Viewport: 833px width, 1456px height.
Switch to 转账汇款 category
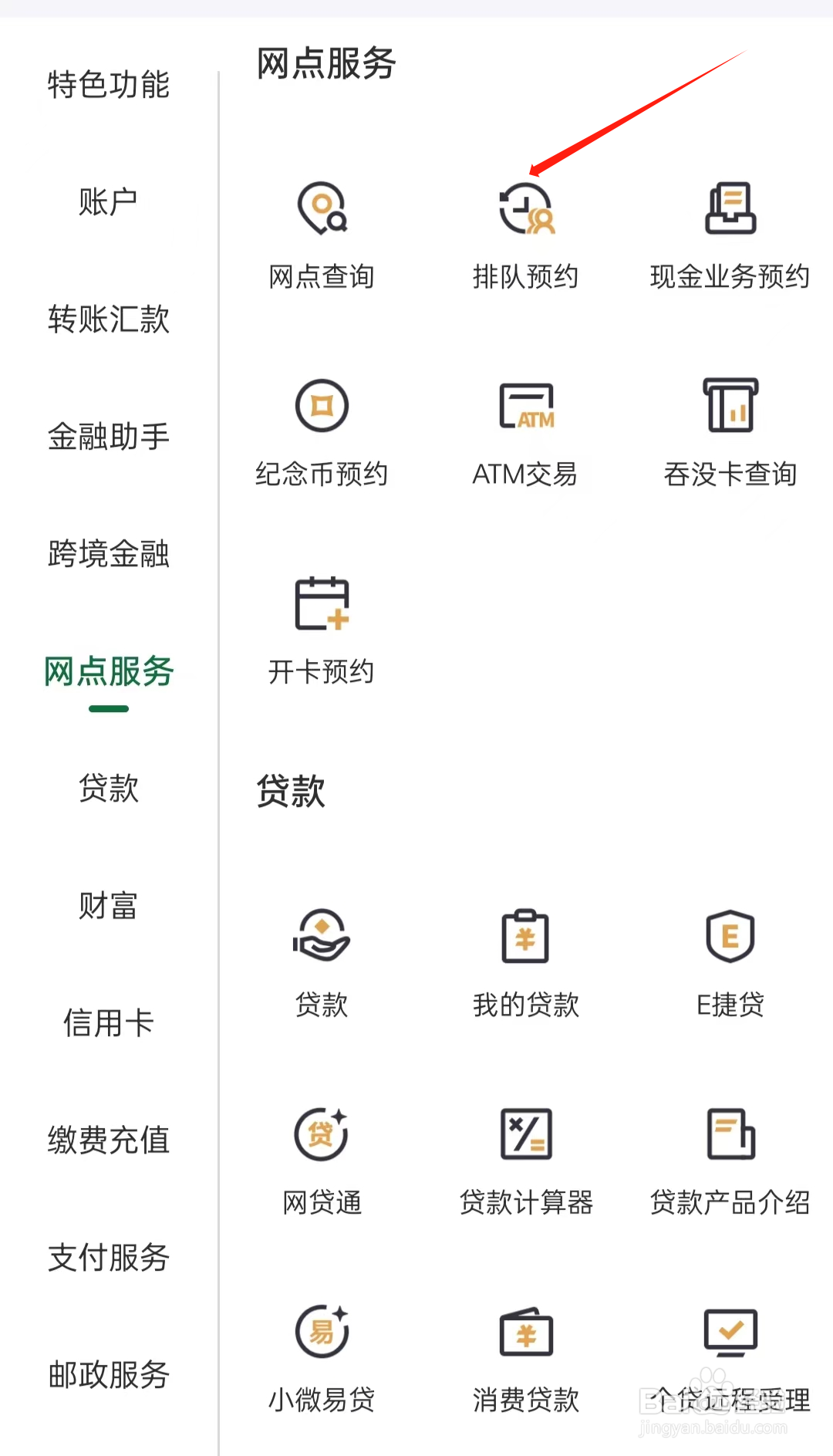(x=109, y=319)
